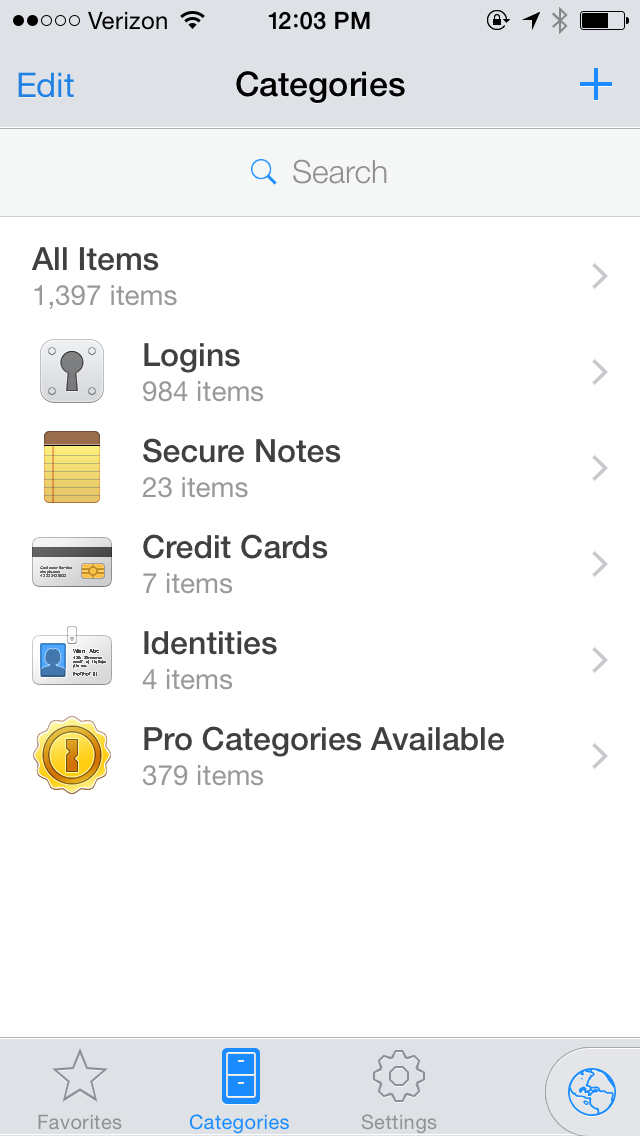Open Pro Categories Available

tap(320, 756)
